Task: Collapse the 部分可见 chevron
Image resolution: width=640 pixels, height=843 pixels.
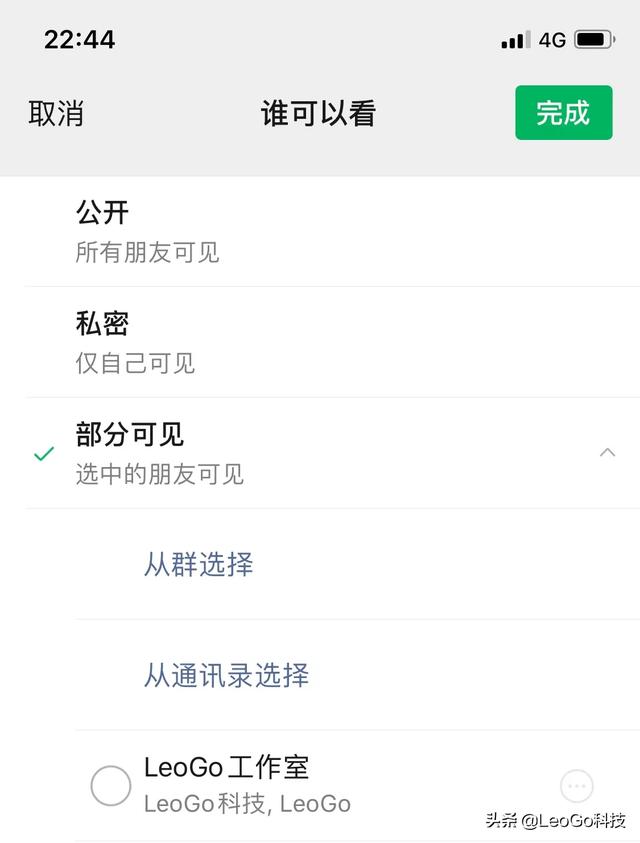Action: point(607,452)
